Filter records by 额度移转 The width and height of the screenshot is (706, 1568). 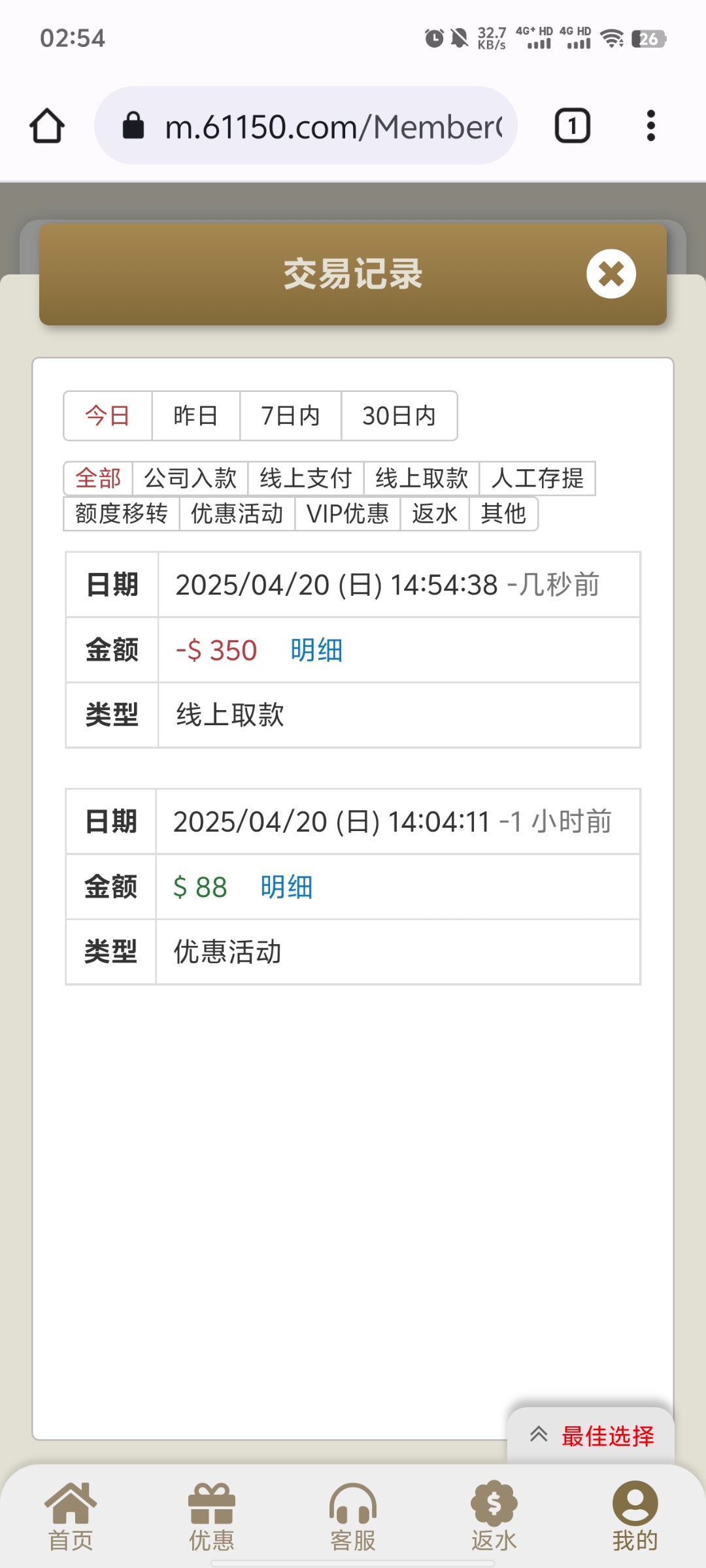pyautogui.click(x=122, y=514)
